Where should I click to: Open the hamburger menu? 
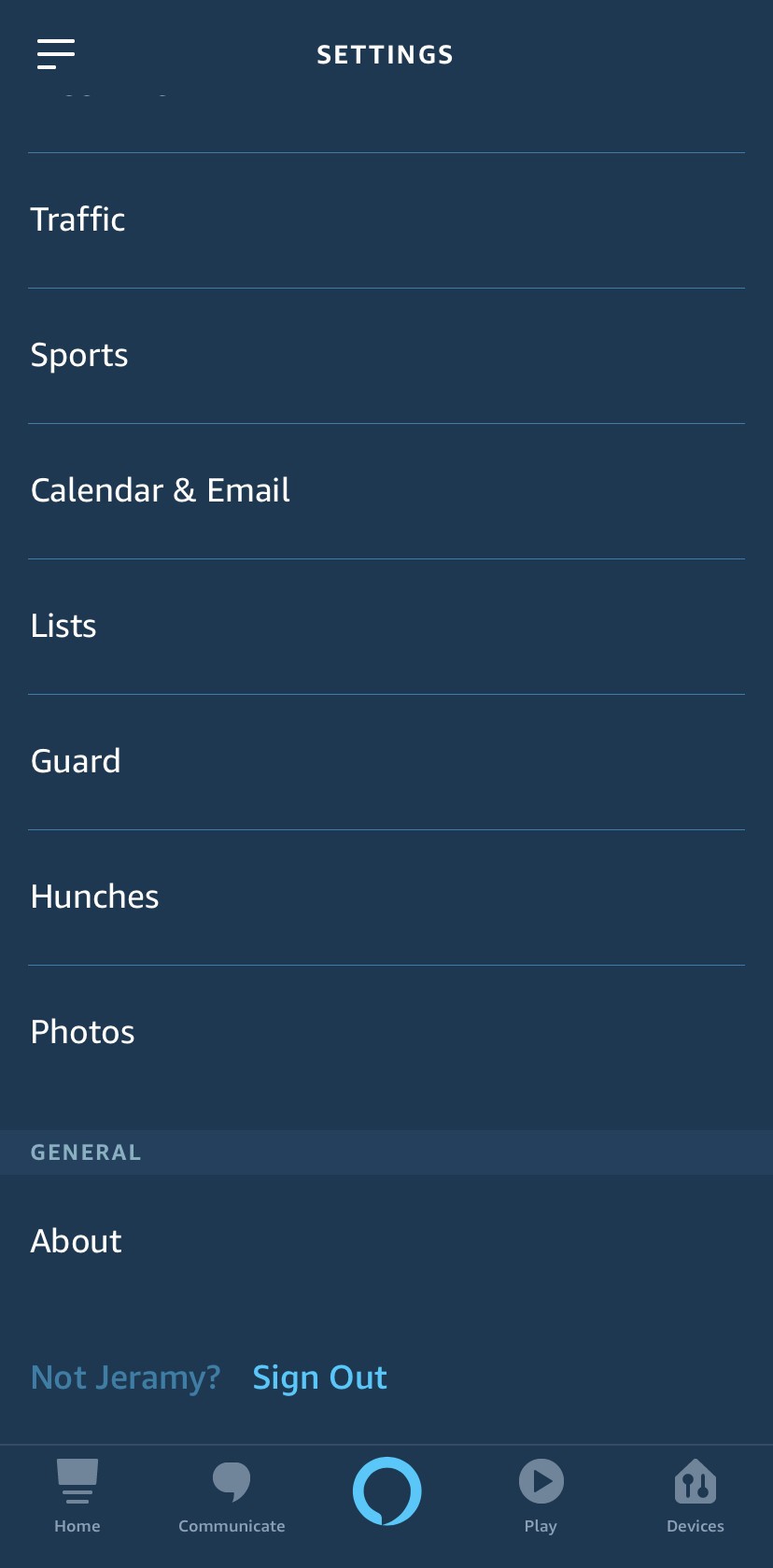(56, 54)
